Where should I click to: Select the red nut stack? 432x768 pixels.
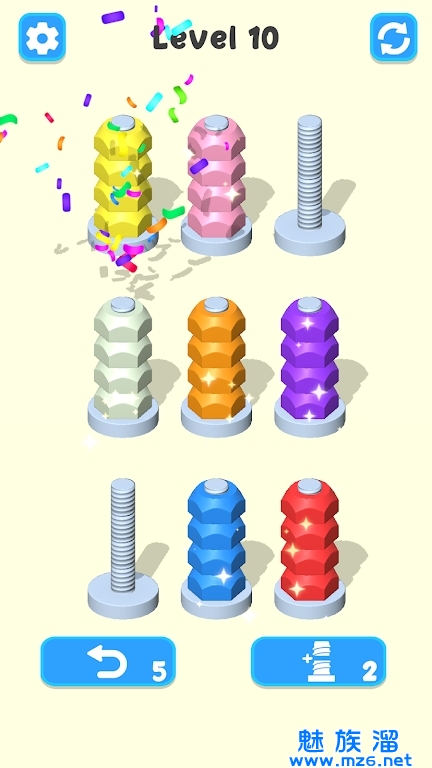(310, 546)
